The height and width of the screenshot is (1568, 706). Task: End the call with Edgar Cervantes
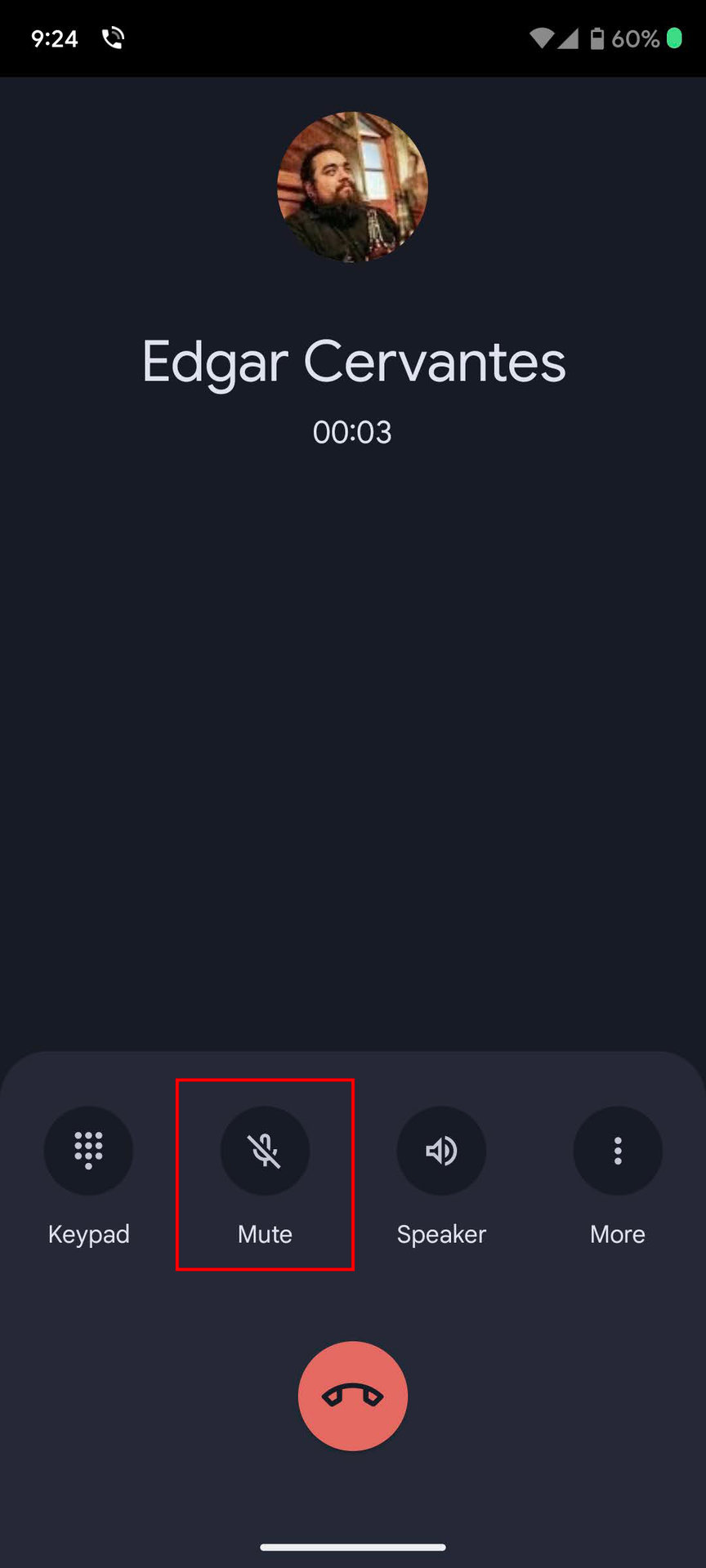tap(353, 1396)
